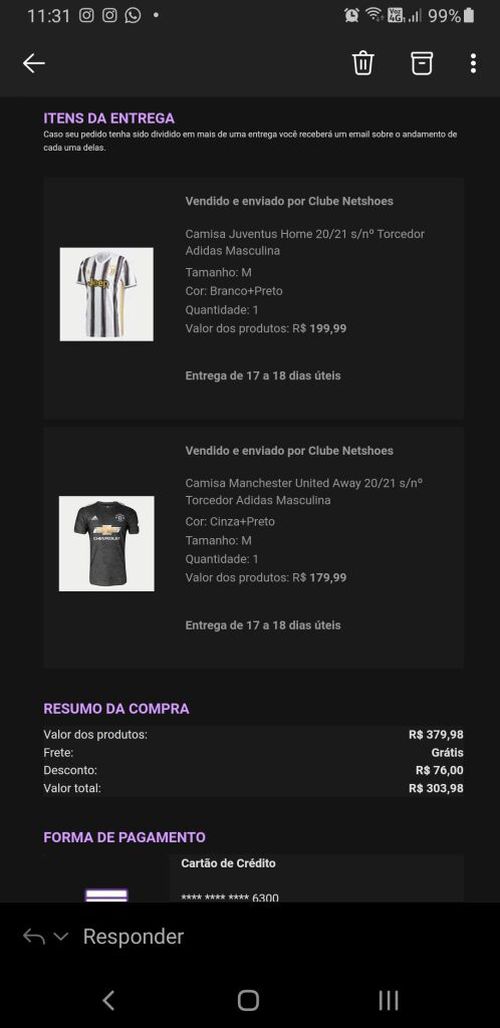
Task: Expand the reply options arrow
Action: coord(60,937)
